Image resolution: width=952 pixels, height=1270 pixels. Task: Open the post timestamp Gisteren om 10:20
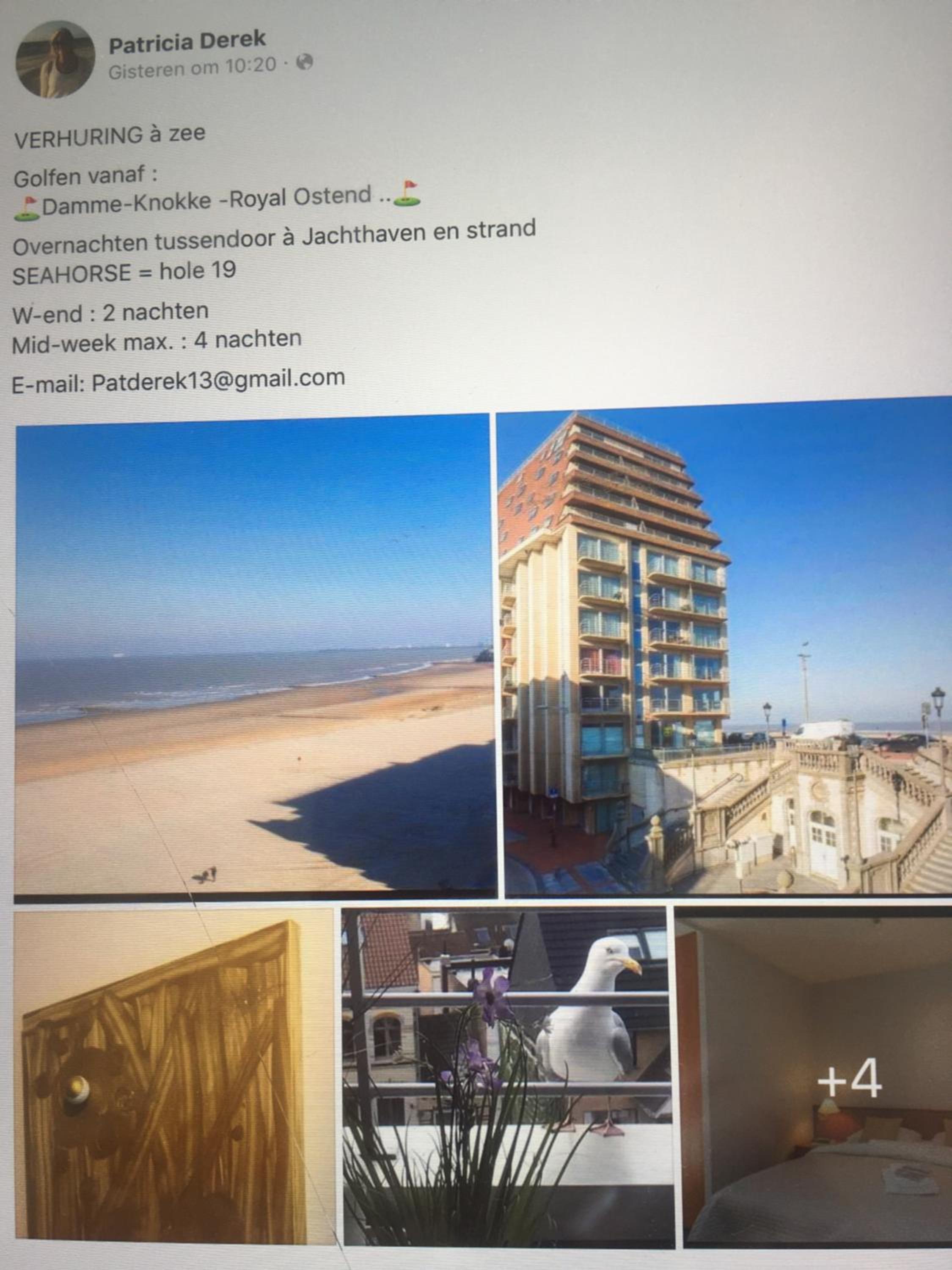pos(192,68)
